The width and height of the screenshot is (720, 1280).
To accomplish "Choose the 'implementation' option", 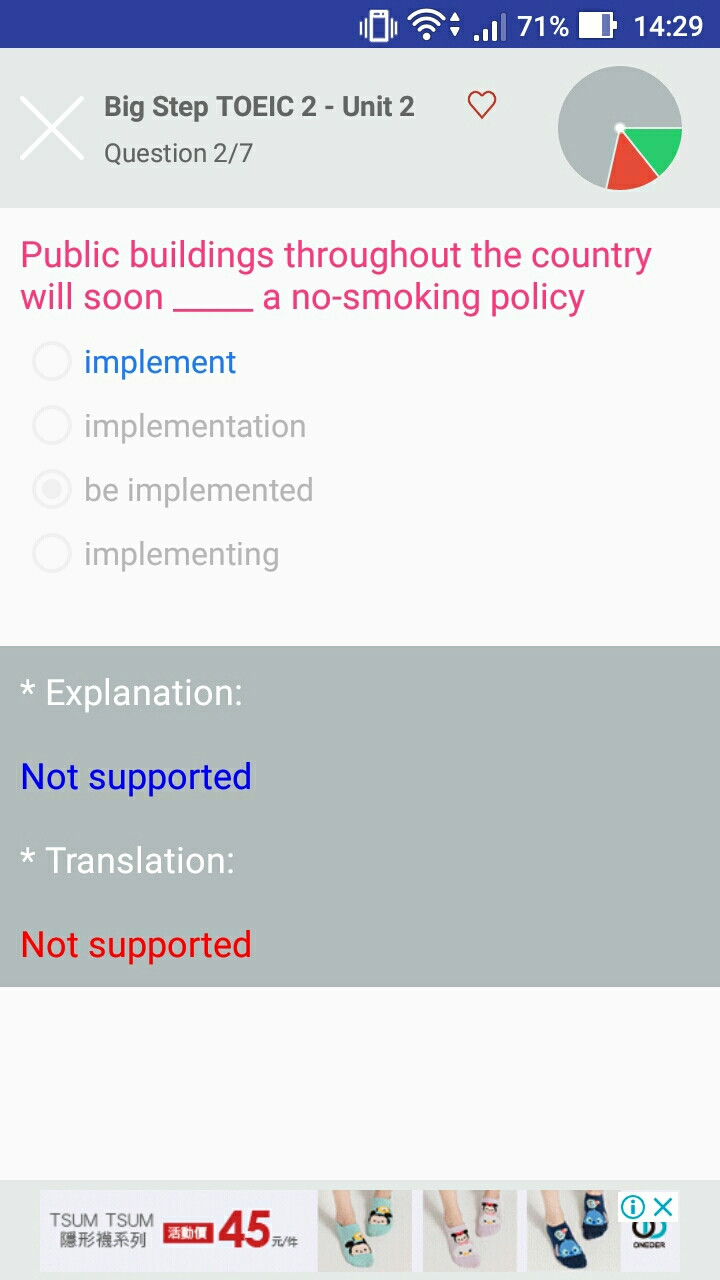I will (x=170, y=426).
